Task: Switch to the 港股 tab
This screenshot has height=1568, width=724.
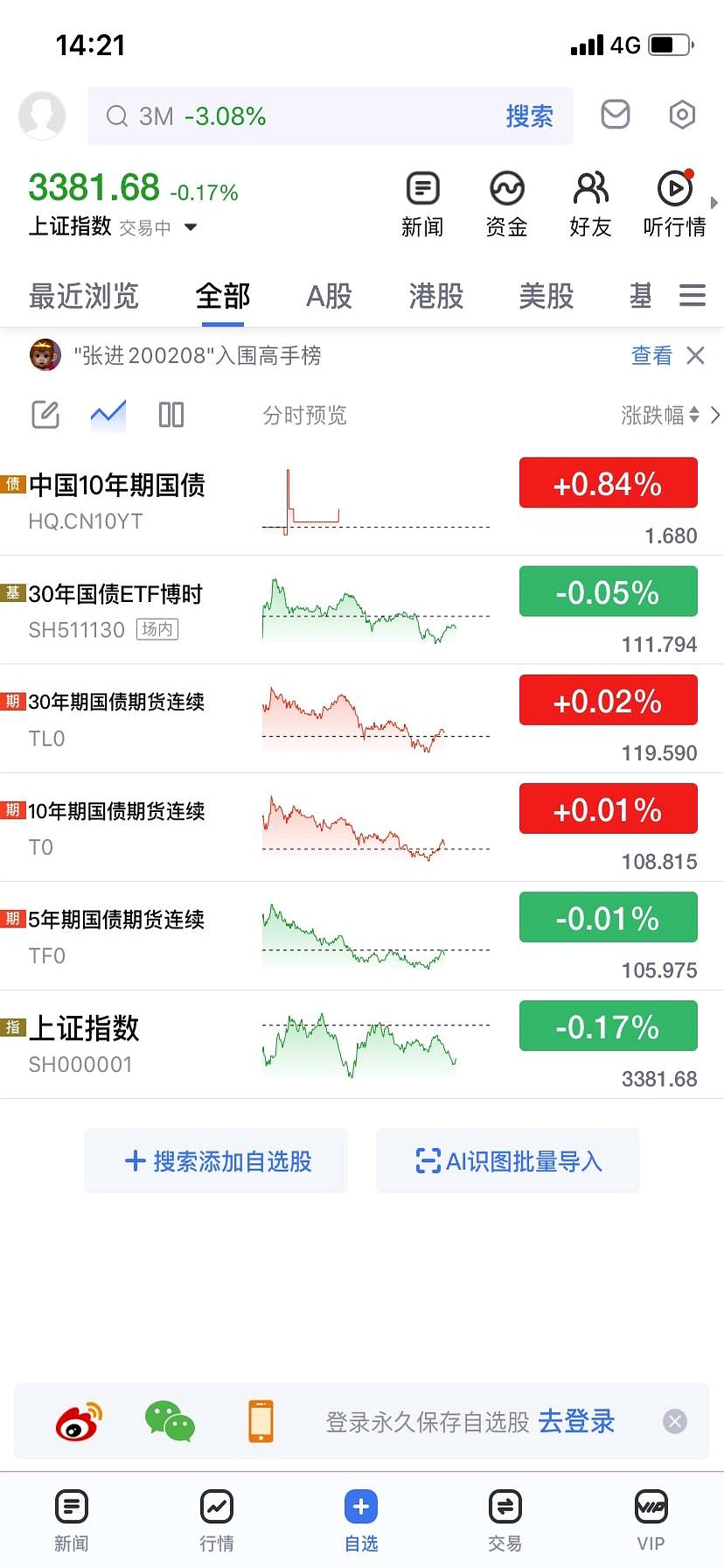Action: point(435,296)
